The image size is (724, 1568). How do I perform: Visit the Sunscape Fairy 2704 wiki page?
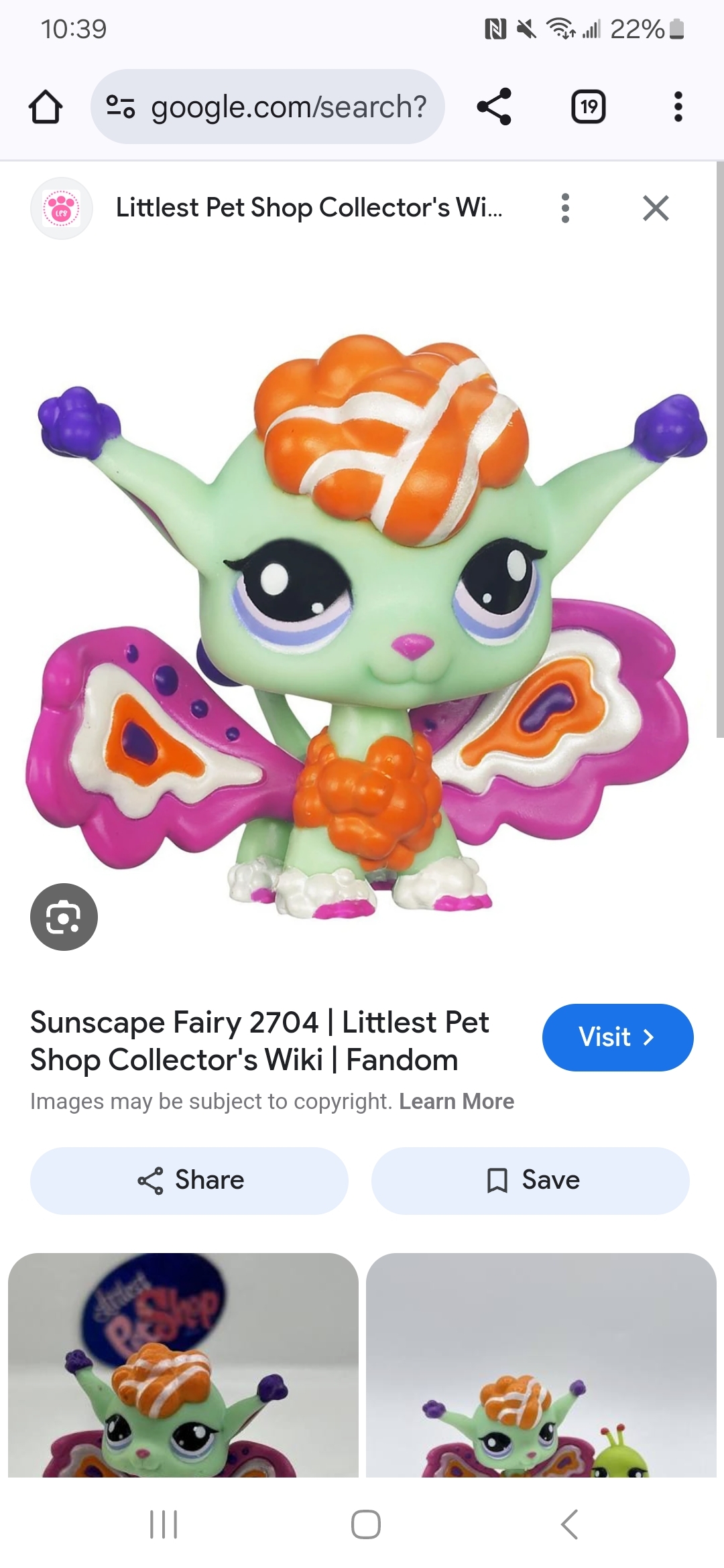tap(617, 1037)
